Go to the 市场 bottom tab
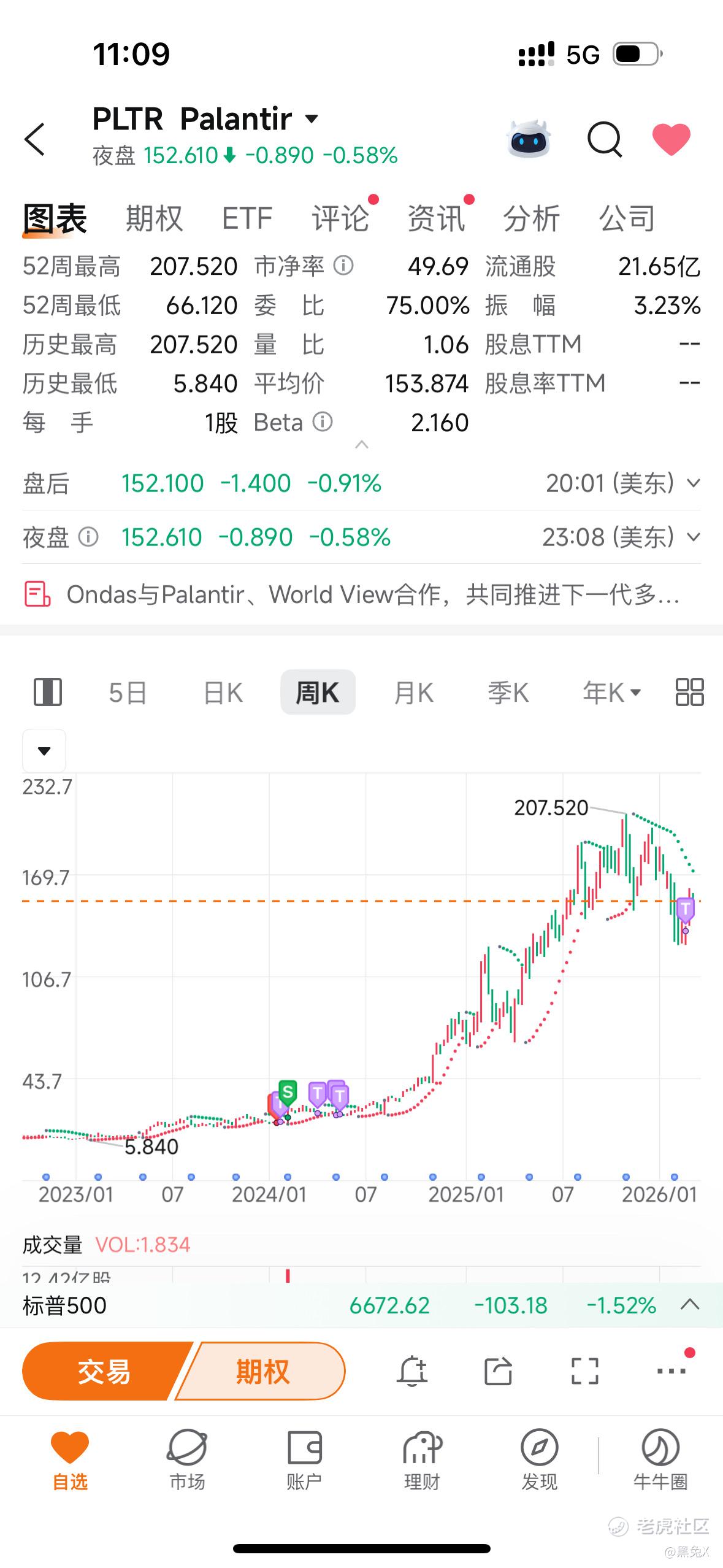Viewport: 723px width, 1568px height. click(x=187, y=1461)
